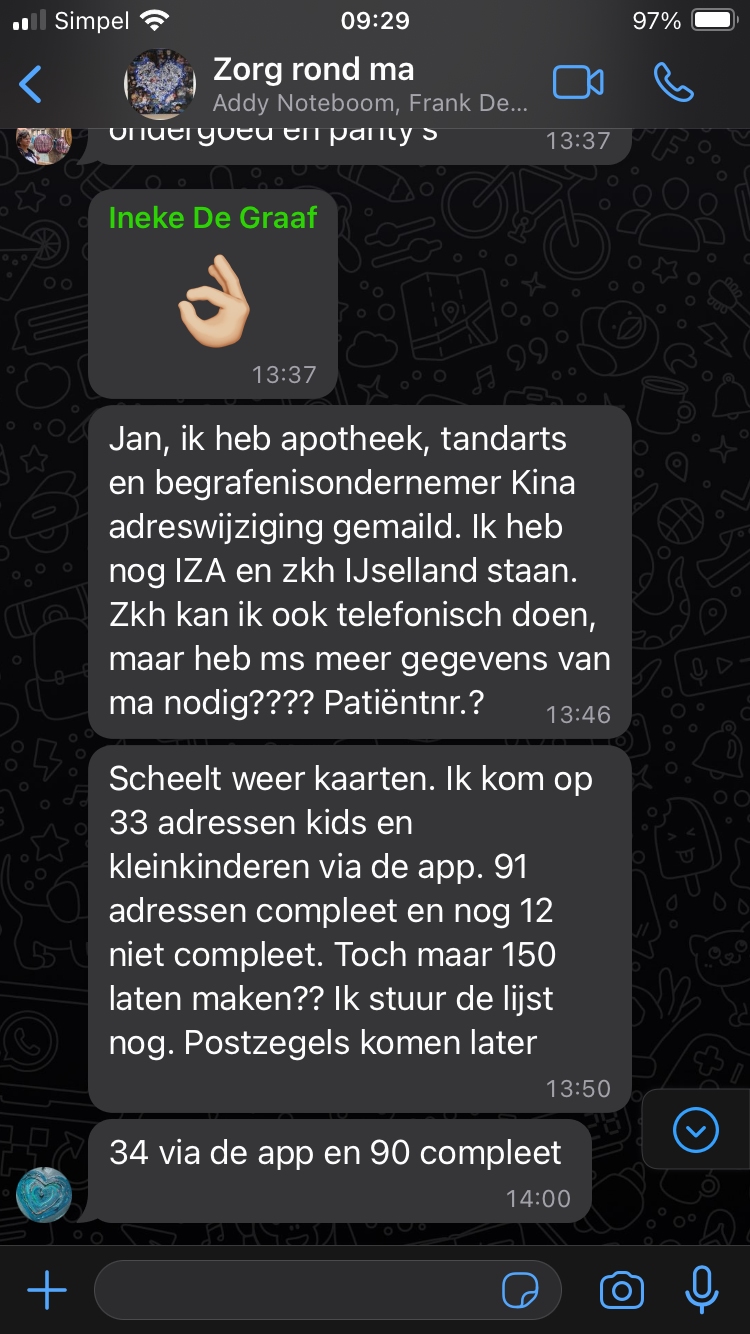Viewport: 750px width, 1334px height.
Task: Start a video call with the group
Action: 579,83
